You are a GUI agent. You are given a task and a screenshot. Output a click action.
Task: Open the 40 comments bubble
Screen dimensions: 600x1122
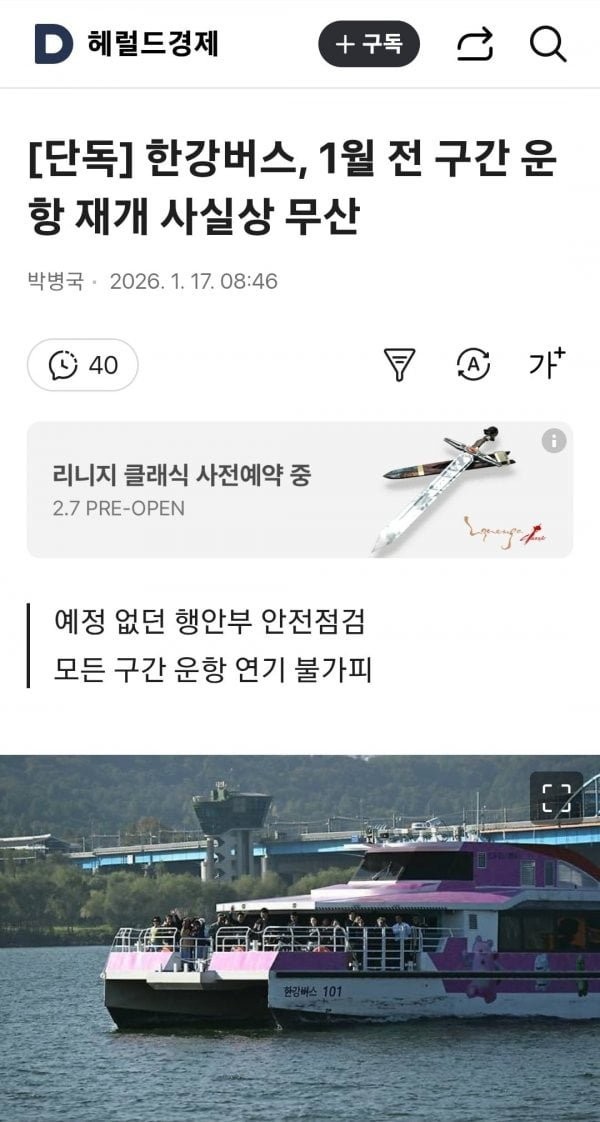(x=83, y=365)
